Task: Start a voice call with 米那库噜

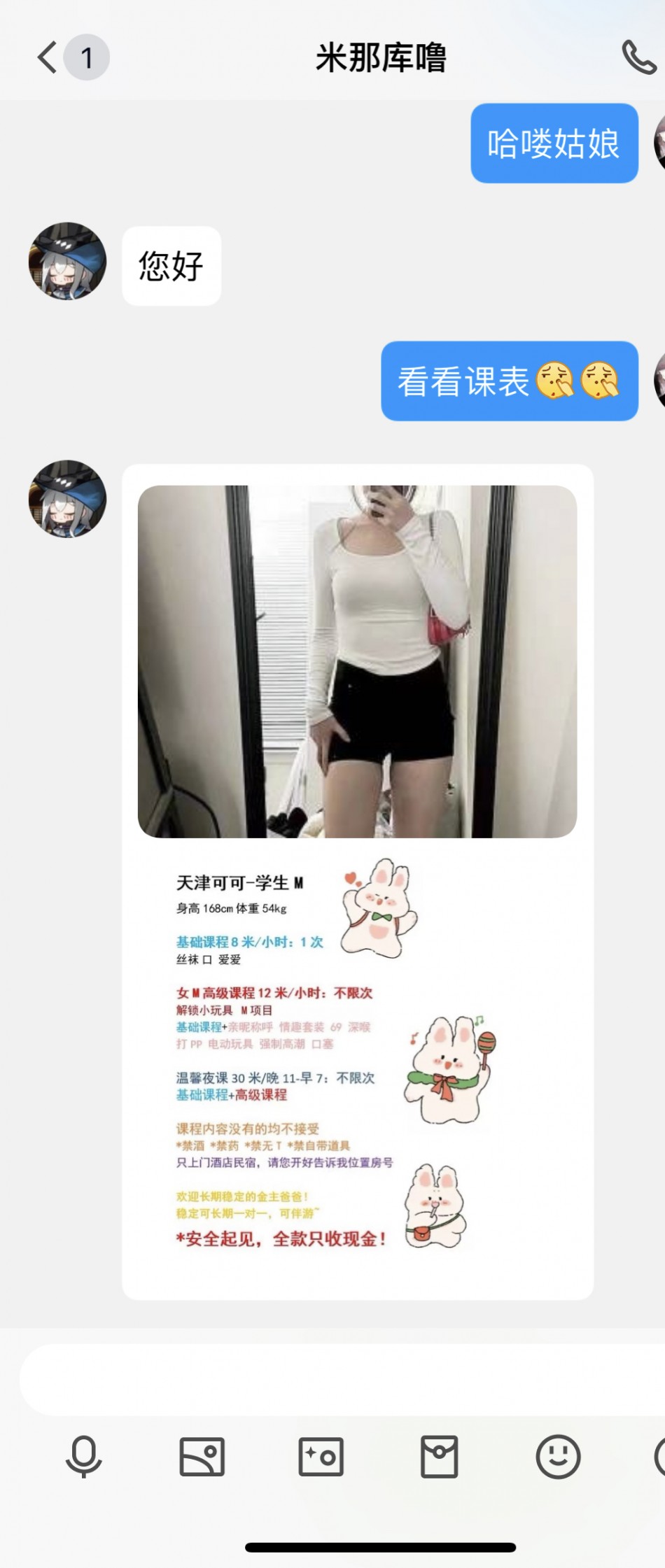Action: tap(638, 57)
